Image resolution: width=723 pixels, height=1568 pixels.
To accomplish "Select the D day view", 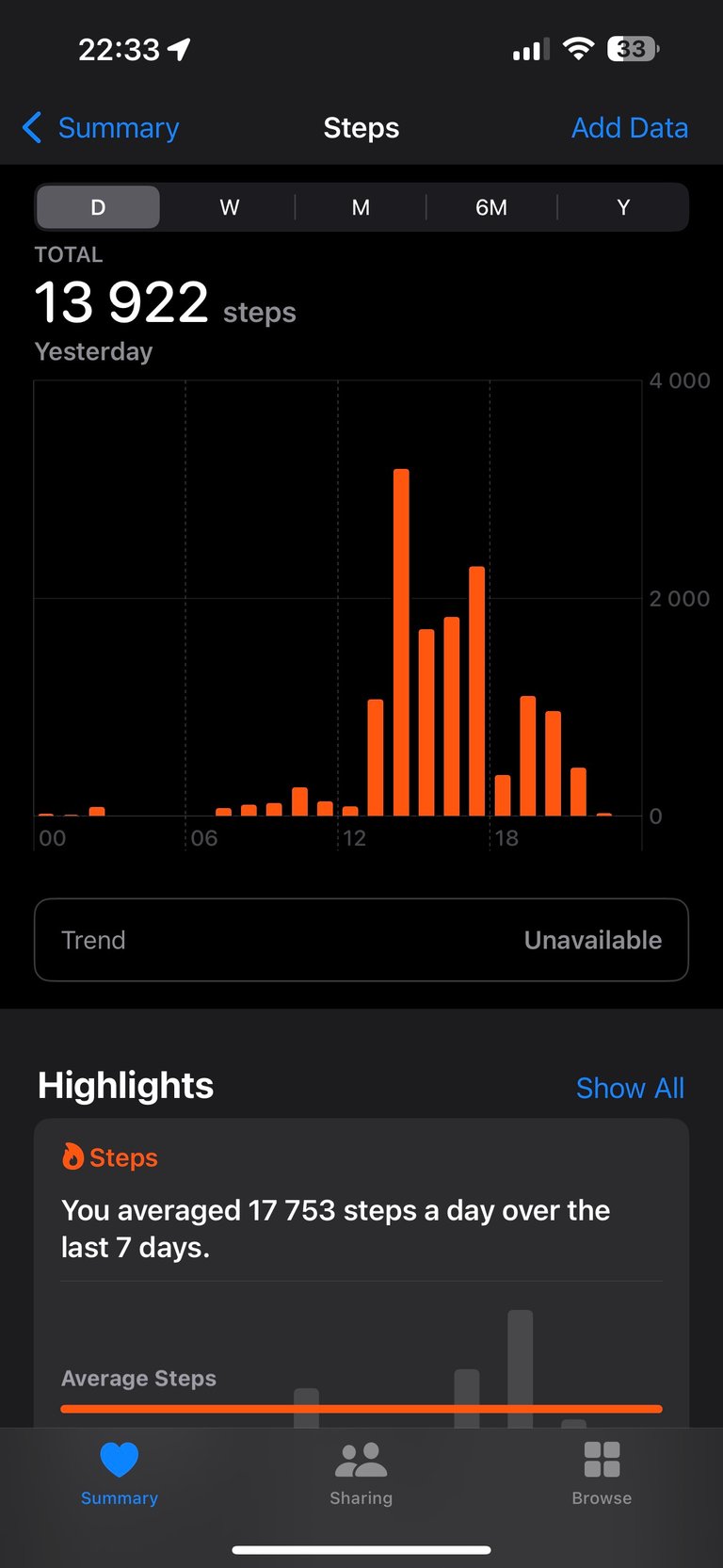I will [98, 207].
